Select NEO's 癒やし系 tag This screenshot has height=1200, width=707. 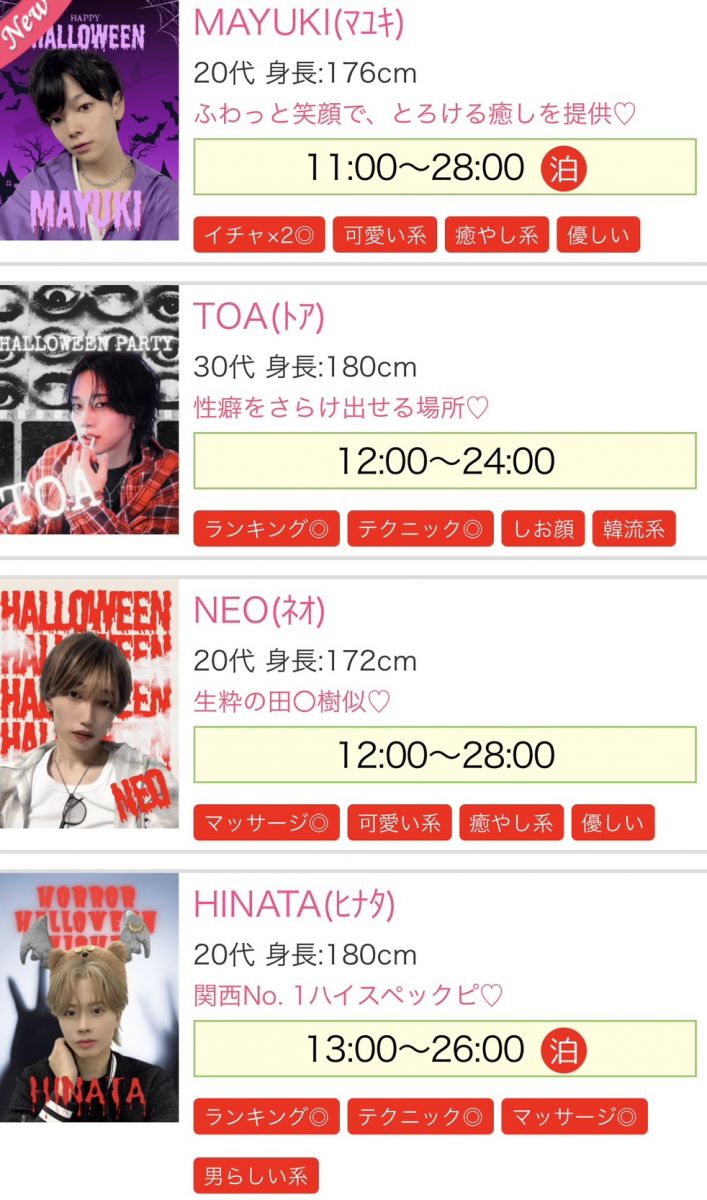coord(512,823)
